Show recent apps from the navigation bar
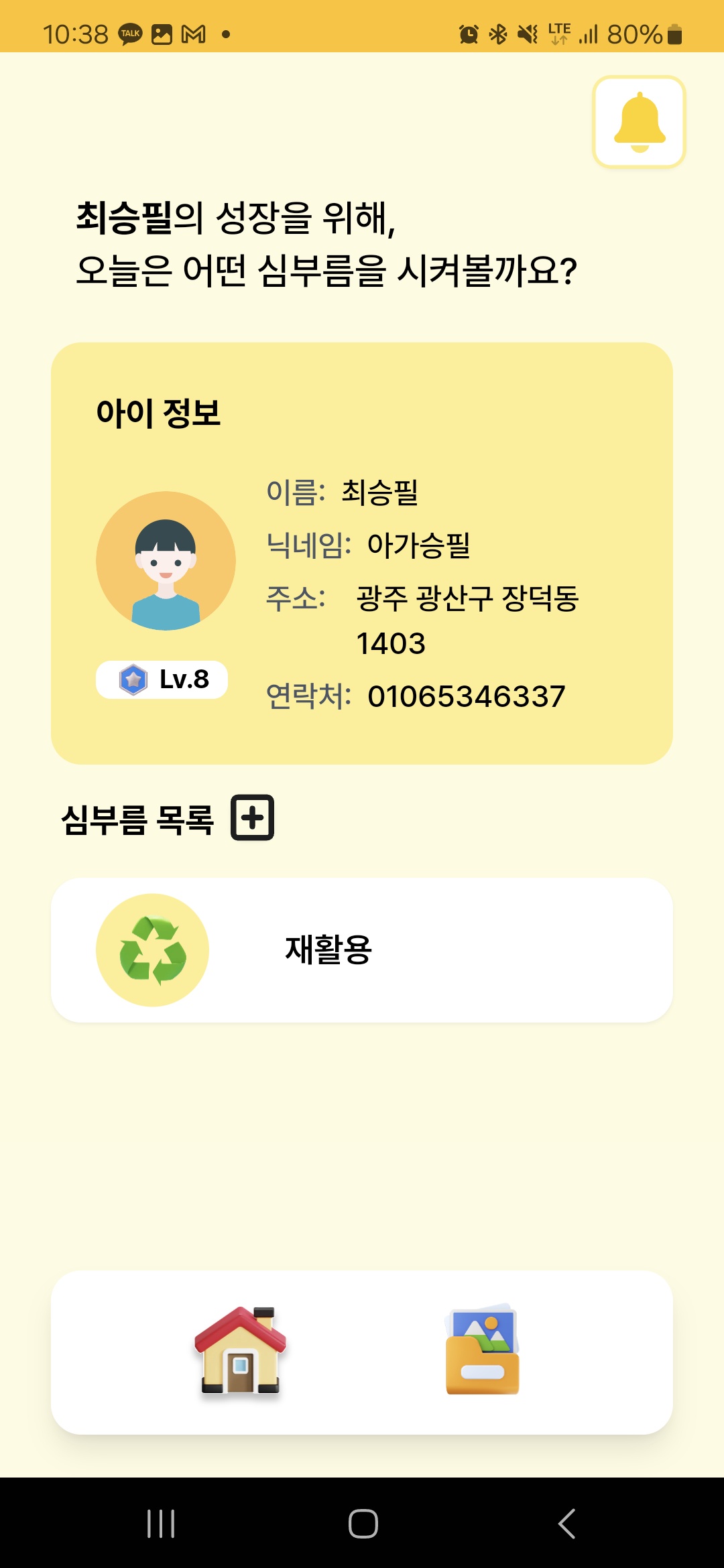This screenshot has height=1568, width=724. coord(161,1523)
